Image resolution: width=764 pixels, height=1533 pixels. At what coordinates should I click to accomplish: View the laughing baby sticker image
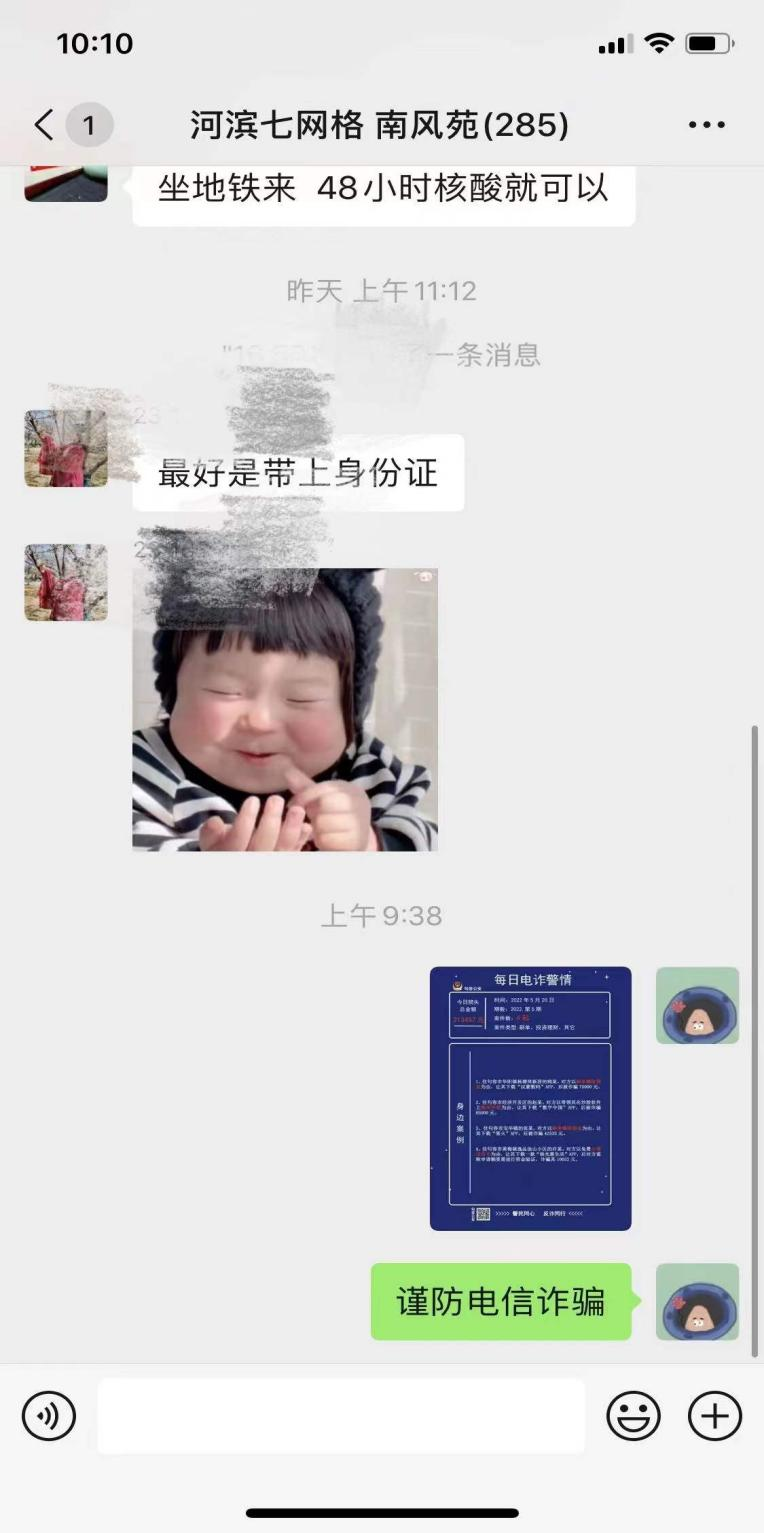[285, 710]
